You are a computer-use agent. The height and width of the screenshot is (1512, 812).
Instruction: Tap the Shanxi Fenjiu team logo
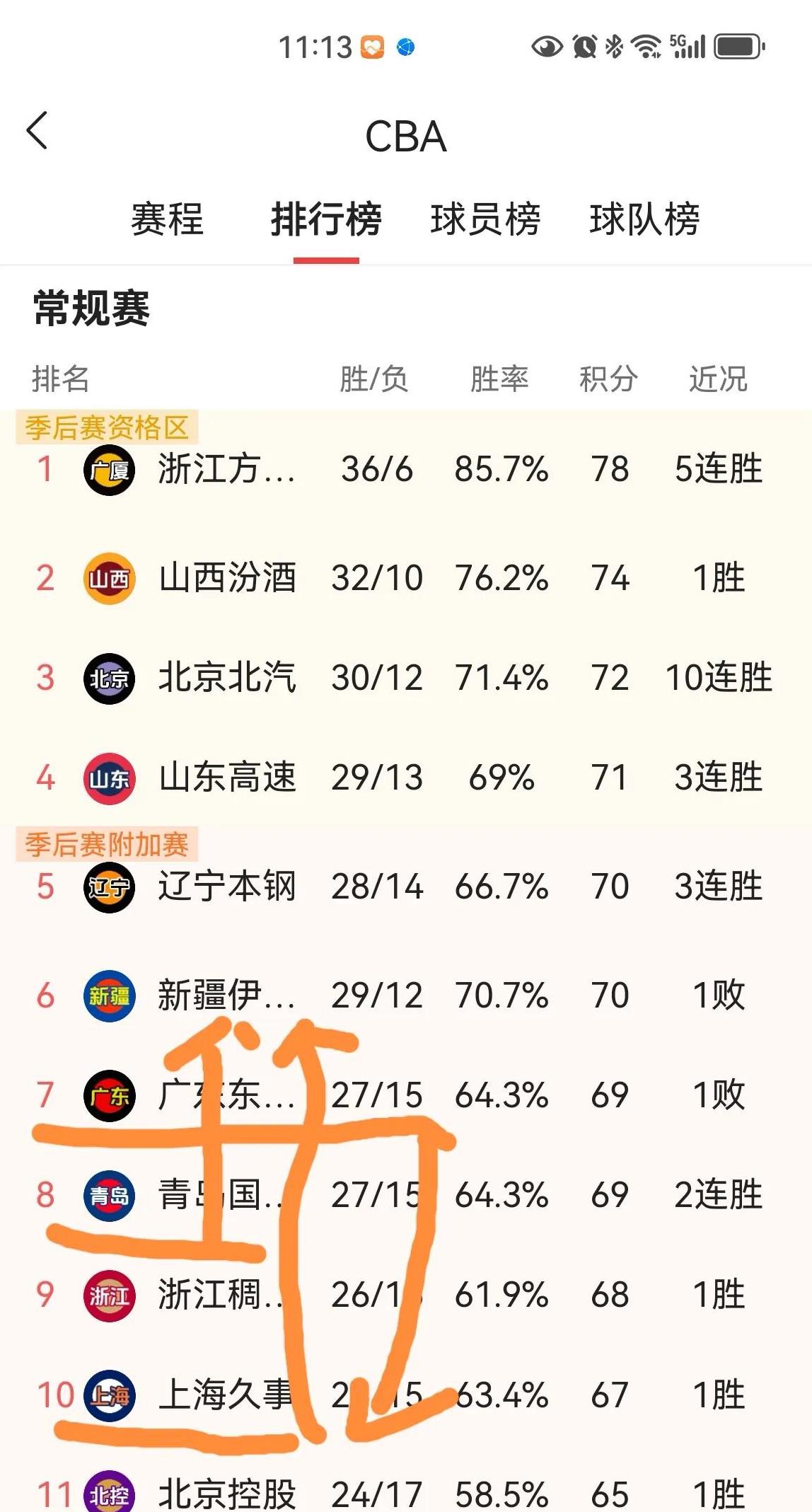pos(110,577)
